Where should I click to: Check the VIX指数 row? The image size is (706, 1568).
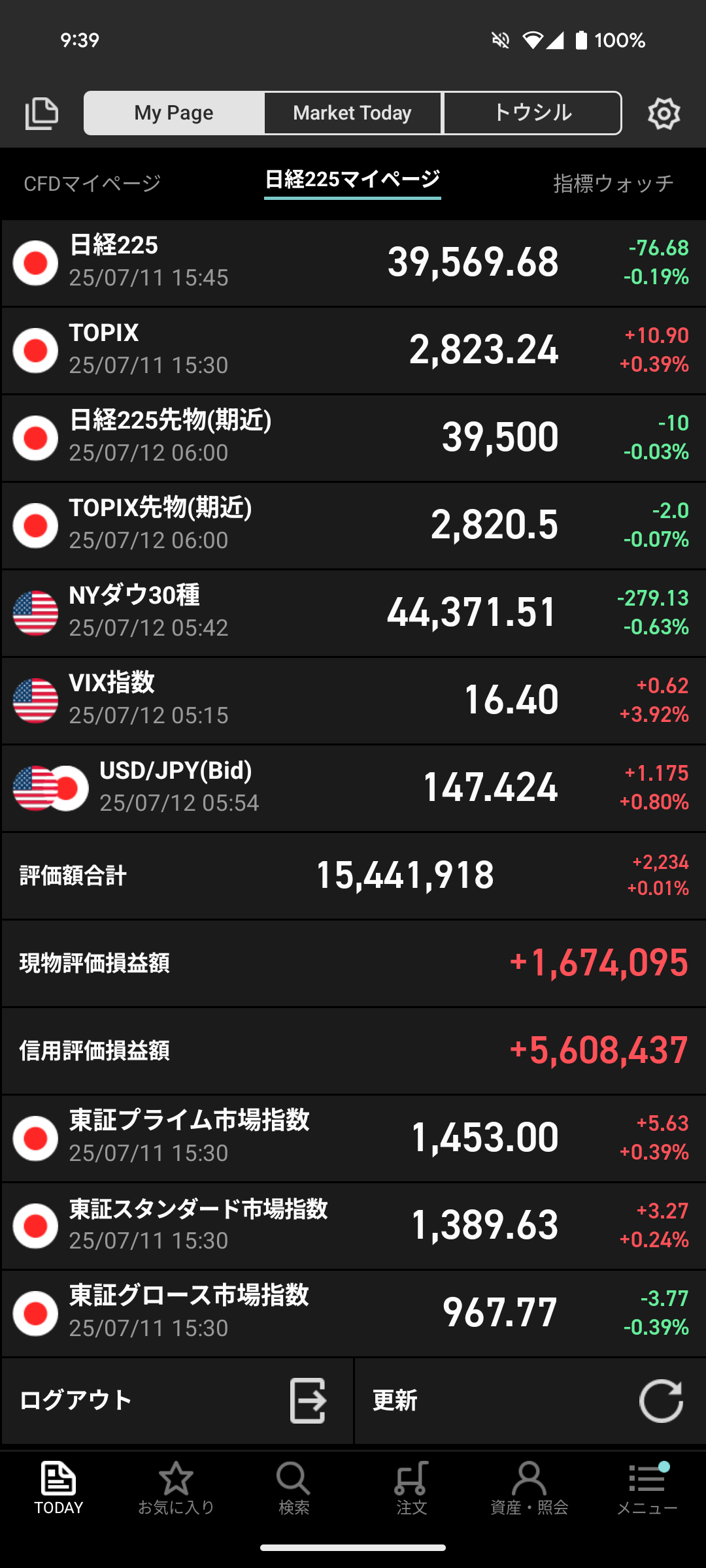click(x=353, y=701)
